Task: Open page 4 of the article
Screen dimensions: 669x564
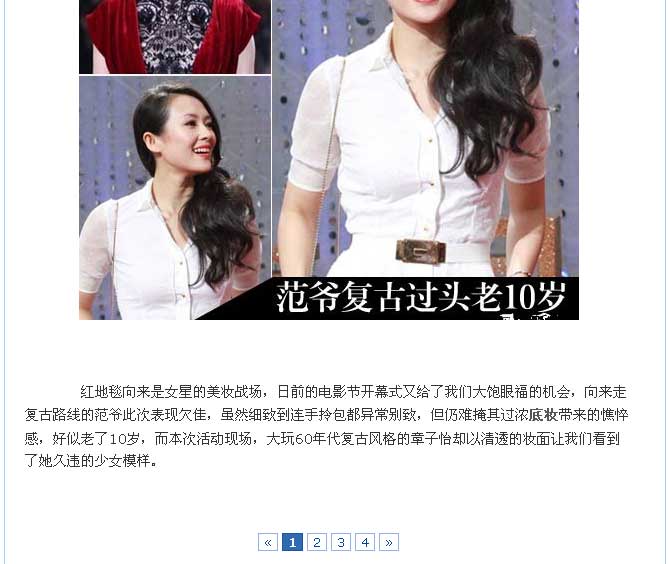Action: pos(365,542)
